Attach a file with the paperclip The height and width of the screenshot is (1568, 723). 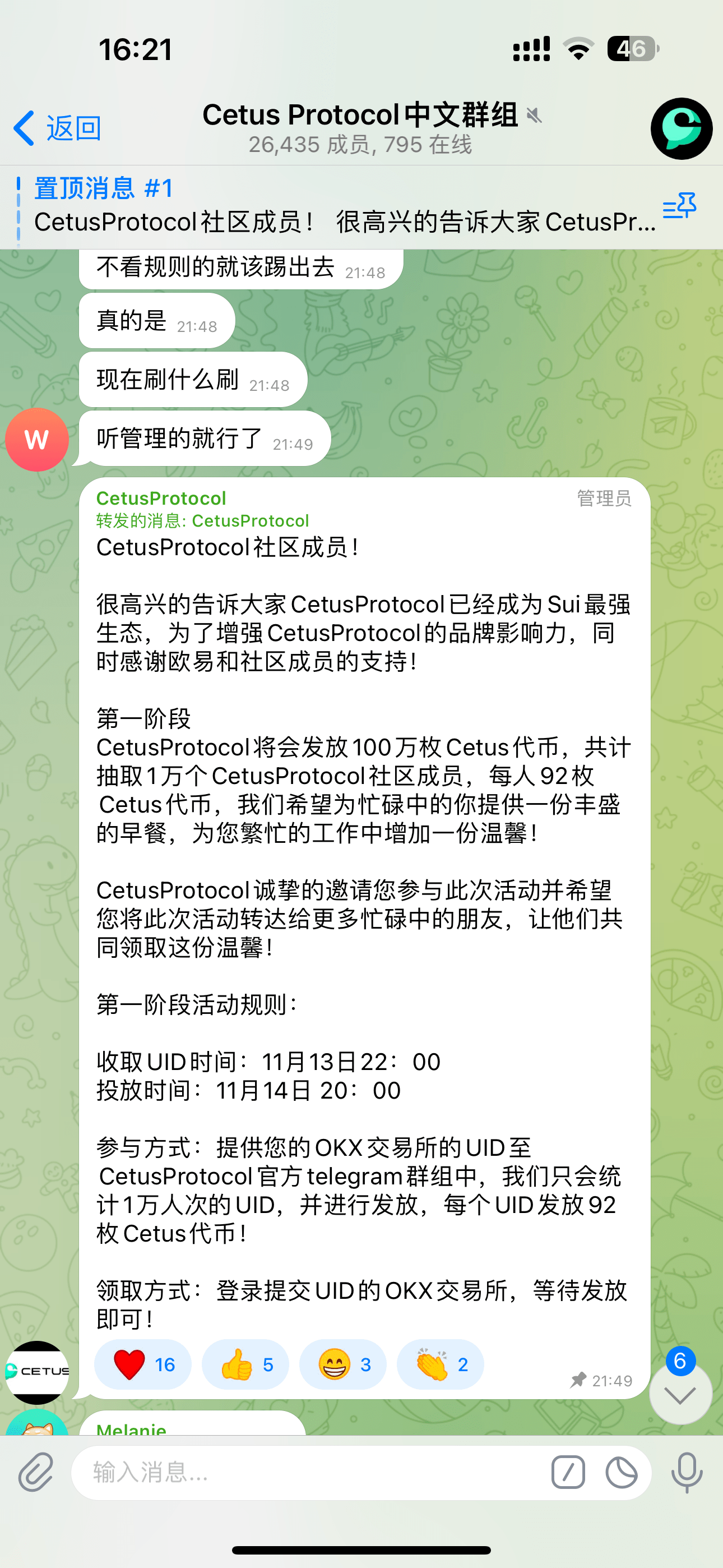click(x=36, y=1473)
